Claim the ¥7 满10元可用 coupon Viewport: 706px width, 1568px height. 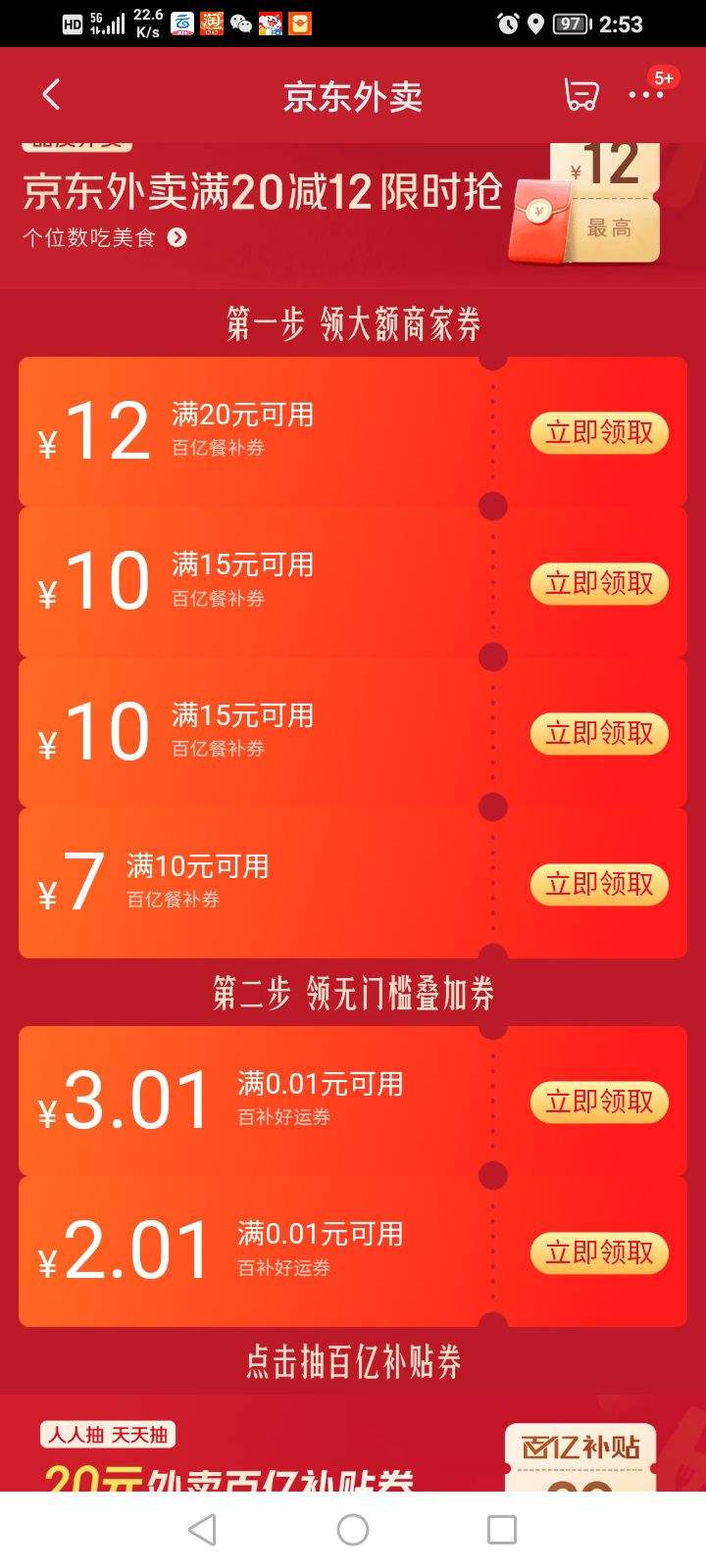tap(599, 883)
